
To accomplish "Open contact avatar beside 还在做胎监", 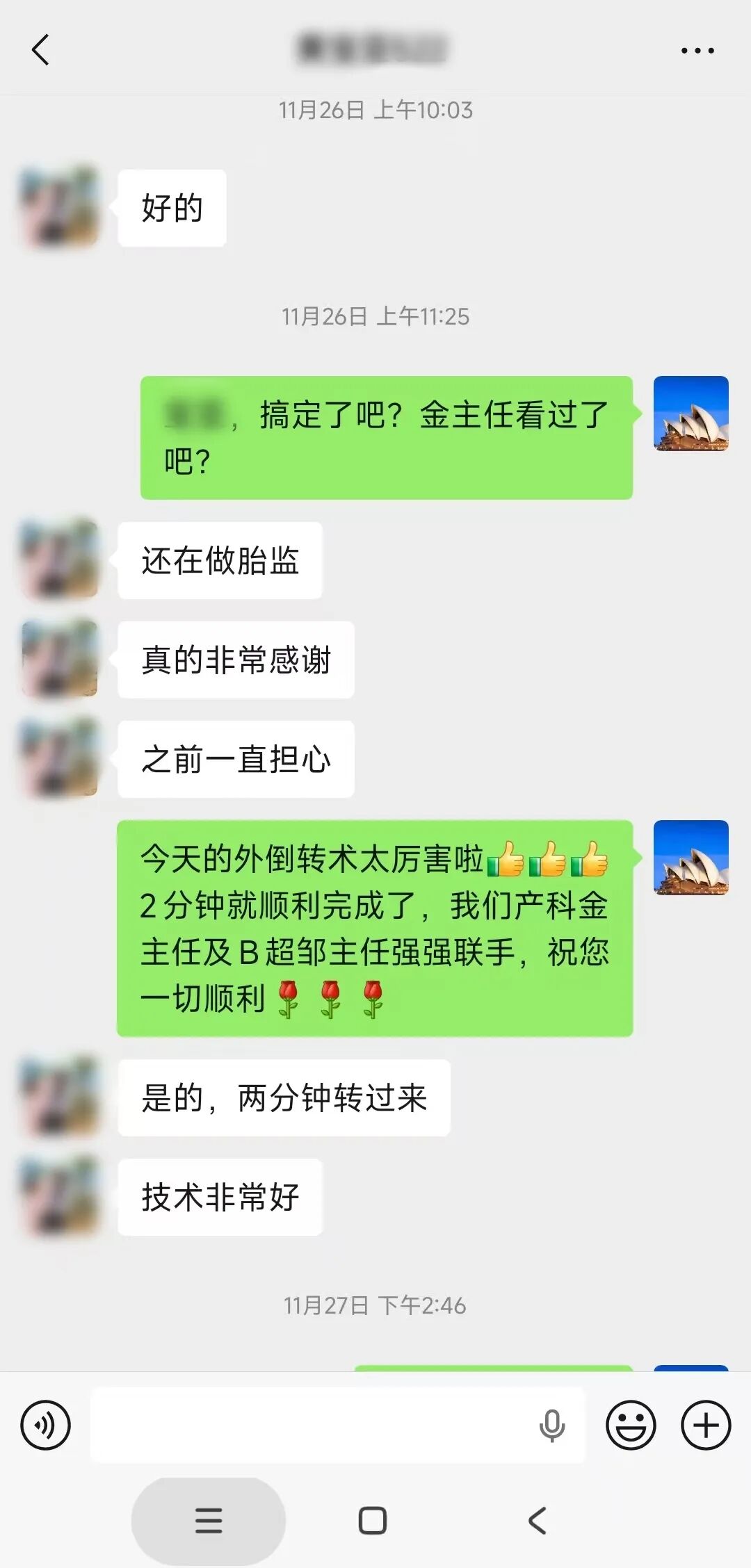I will tap(60, 560).
